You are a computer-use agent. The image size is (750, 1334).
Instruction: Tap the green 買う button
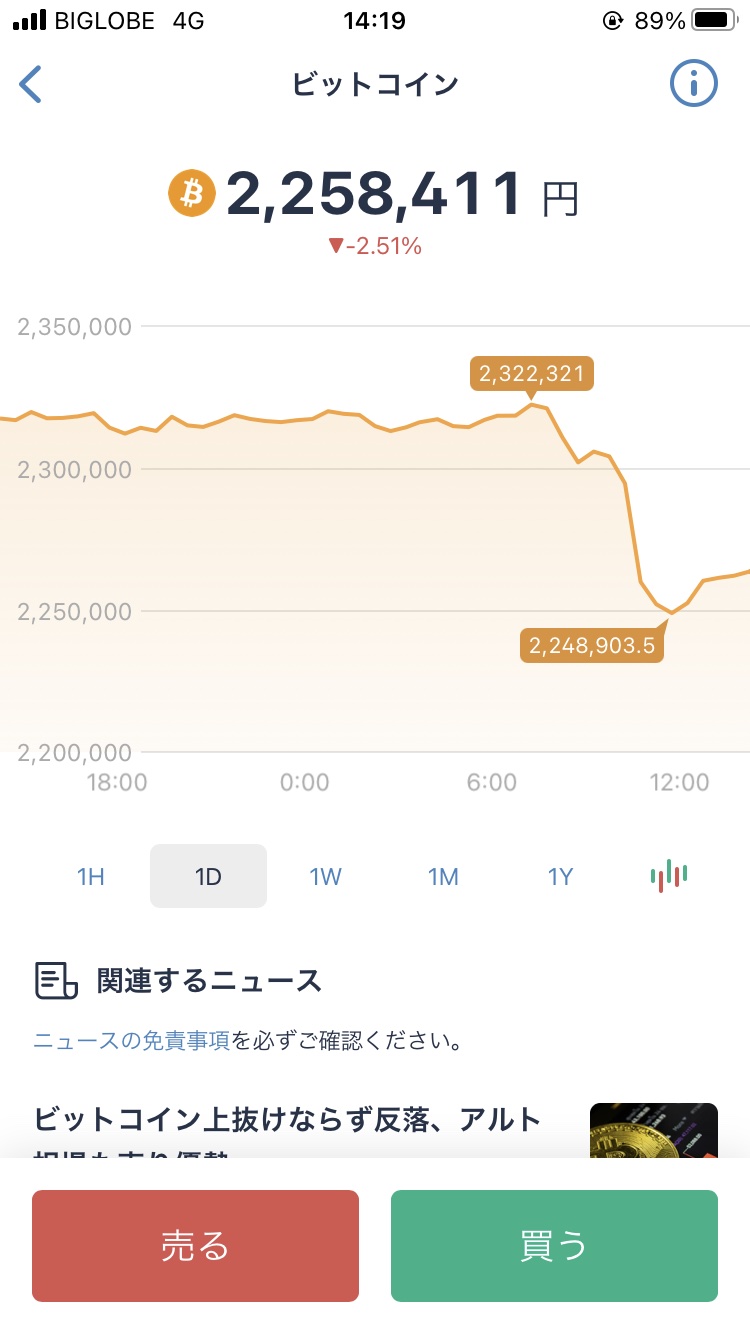click(554, 1246)
